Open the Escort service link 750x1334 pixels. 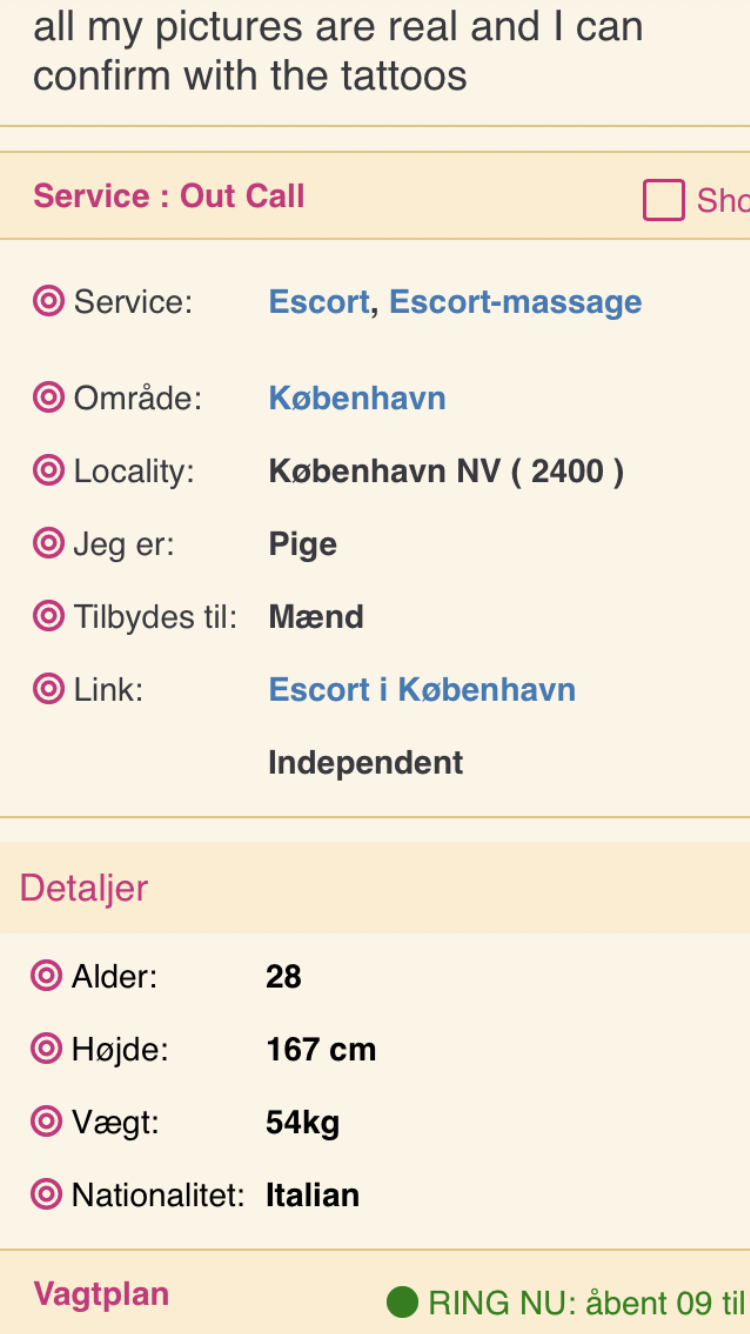pyautogui.click(x=319, y=302)
